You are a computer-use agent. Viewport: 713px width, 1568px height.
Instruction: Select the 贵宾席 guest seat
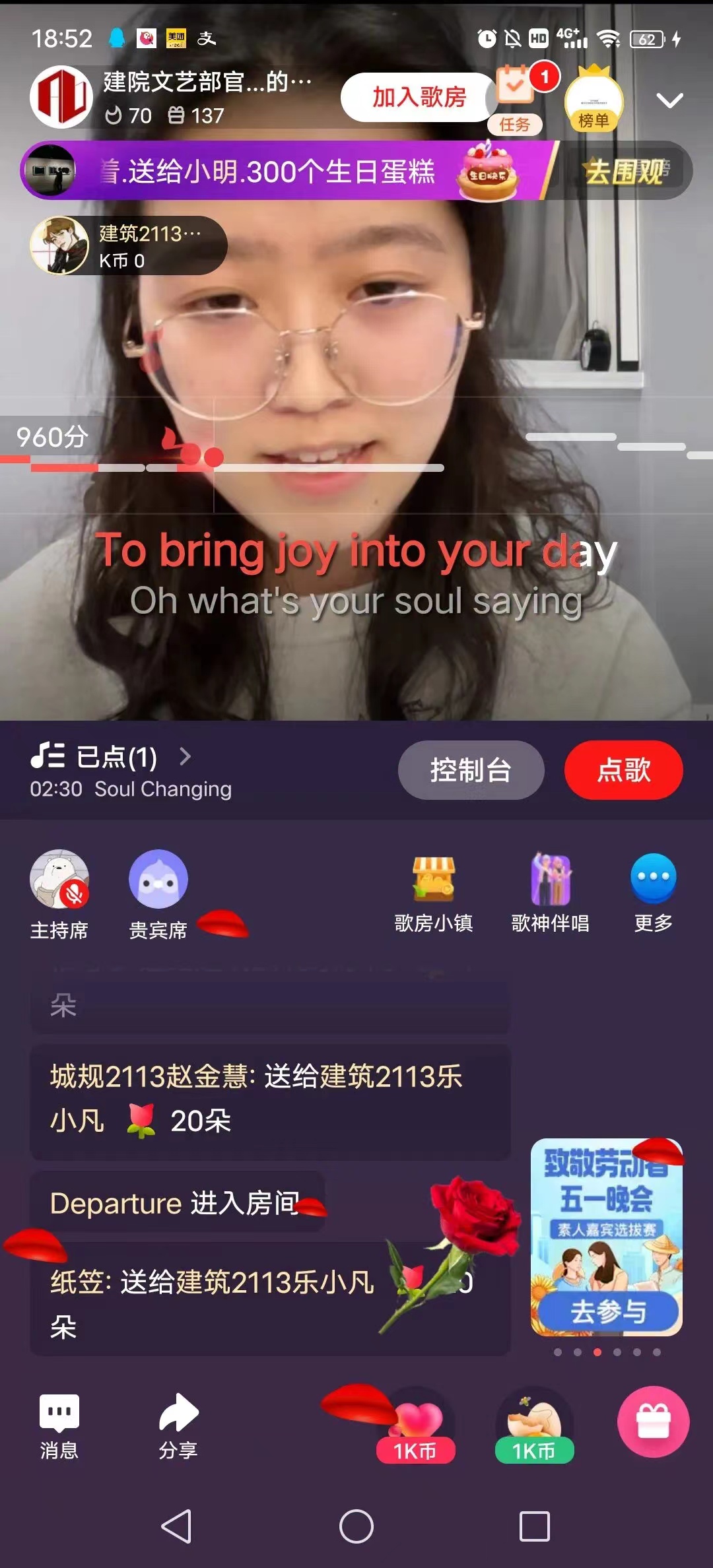click(158, 892)
